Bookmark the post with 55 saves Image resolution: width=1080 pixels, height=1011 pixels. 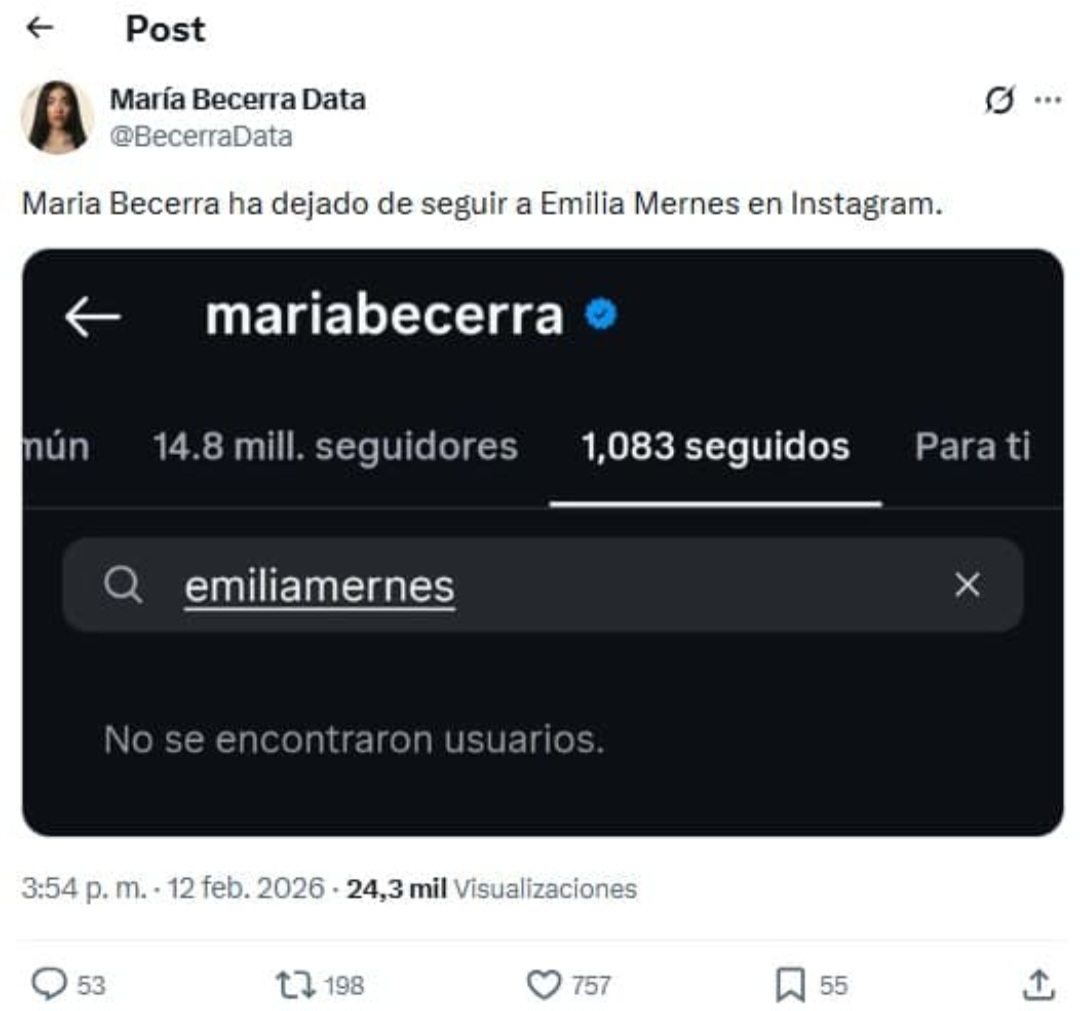790,986
